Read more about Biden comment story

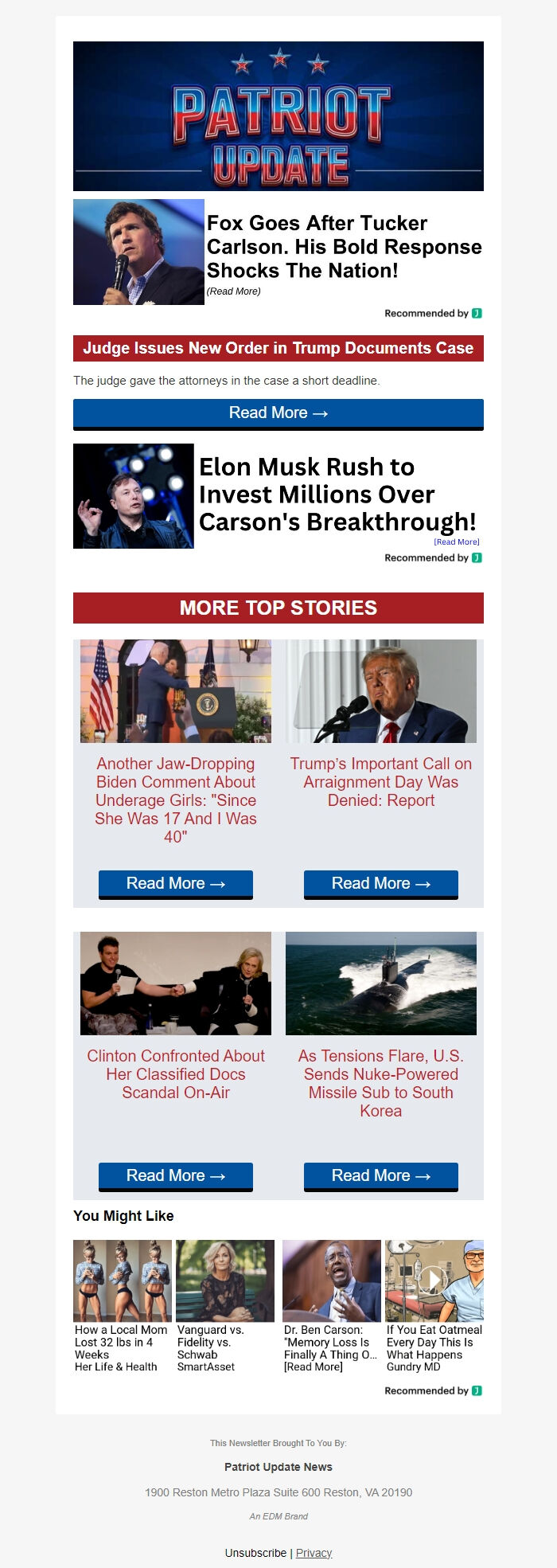(175, 883)
